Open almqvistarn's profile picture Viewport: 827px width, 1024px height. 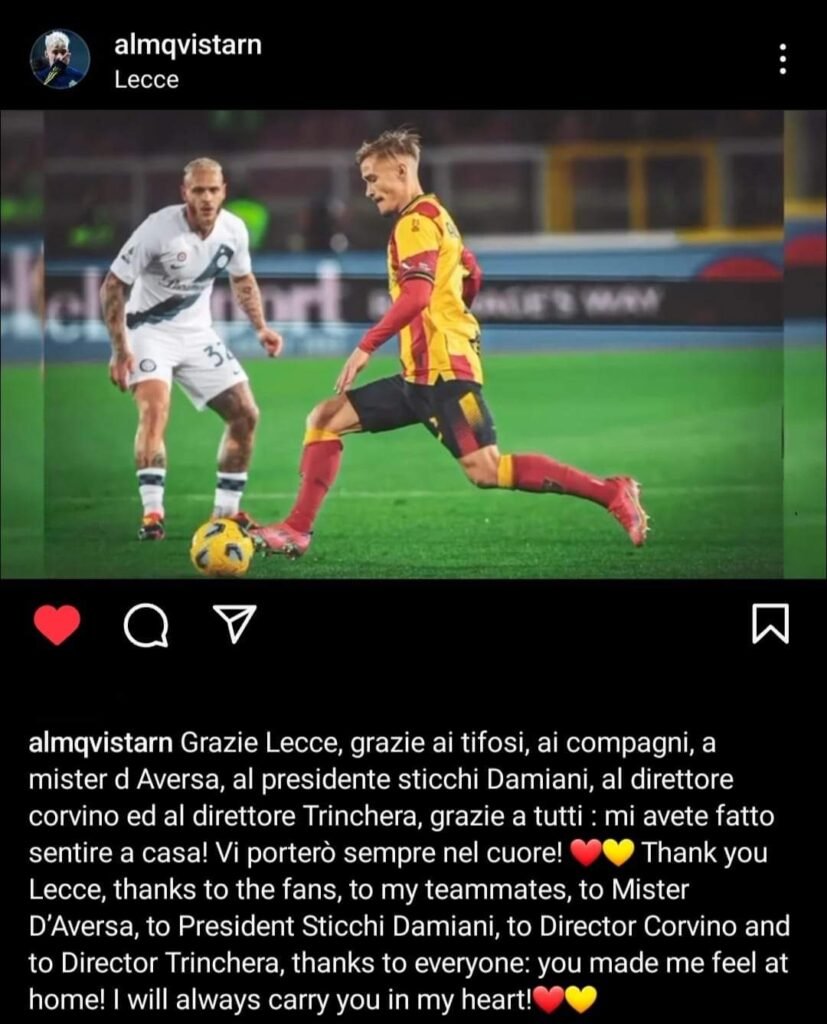(x=60, y=59)
